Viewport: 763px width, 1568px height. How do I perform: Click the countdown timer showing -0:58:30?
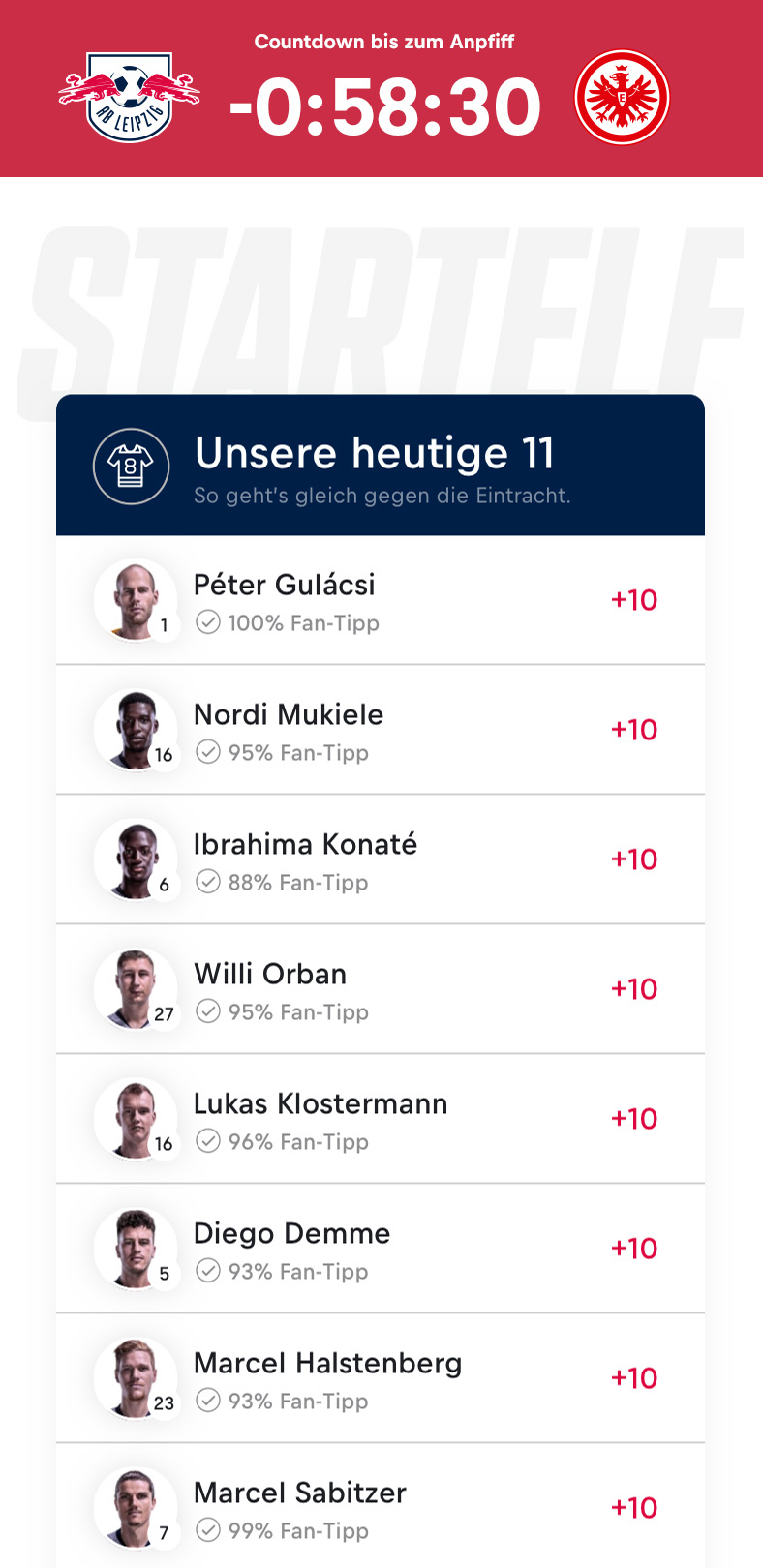(381, 106)
